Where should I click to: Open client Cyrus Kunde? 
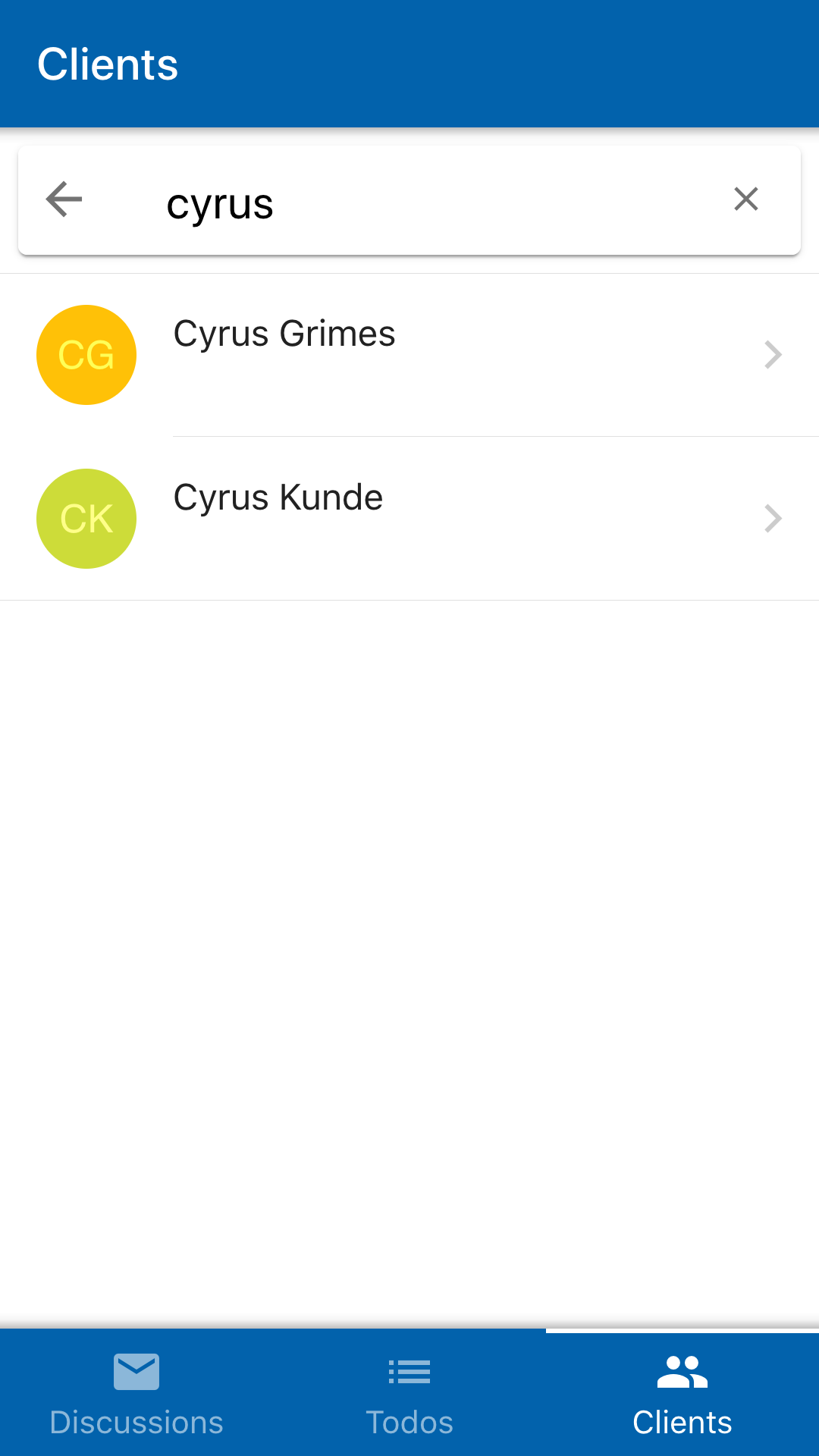coord(409,519)
